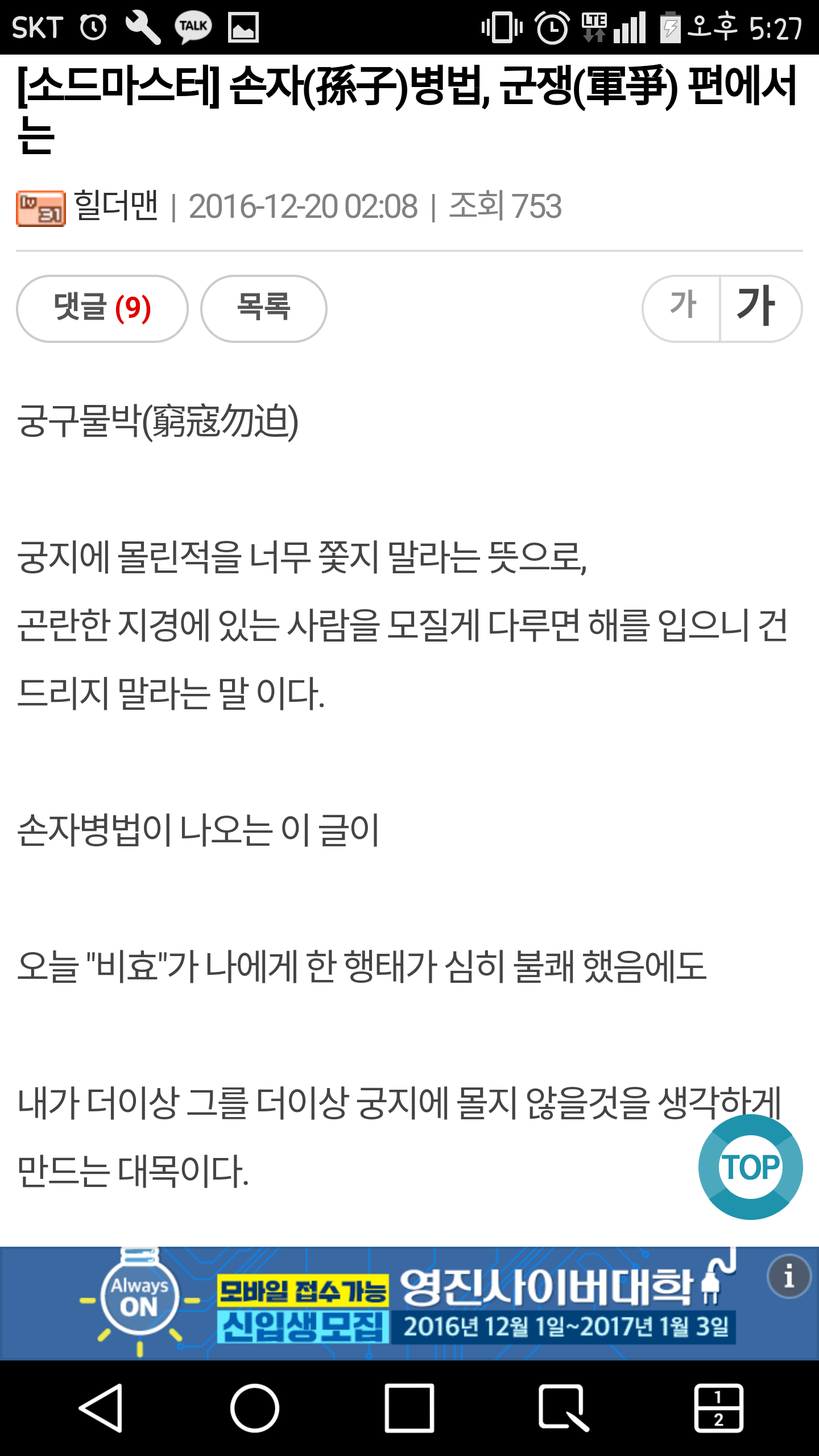Tap the ad info icon
This screenshot has width=819, height=1456.
(x=789, y=1277)
